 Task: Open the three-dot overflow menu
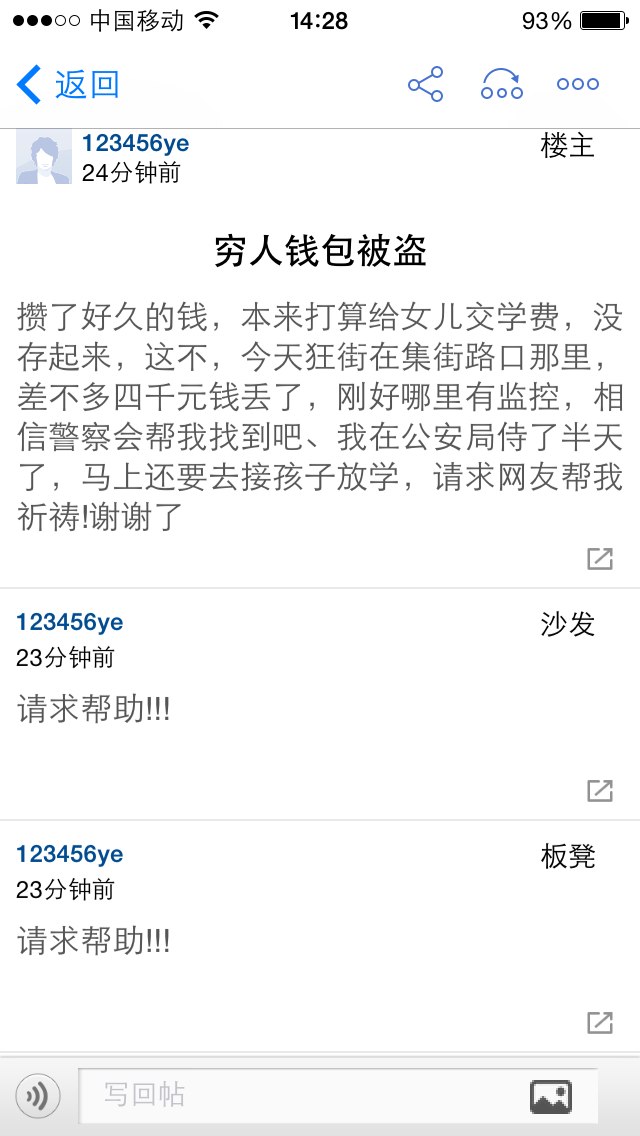point(578,84)
